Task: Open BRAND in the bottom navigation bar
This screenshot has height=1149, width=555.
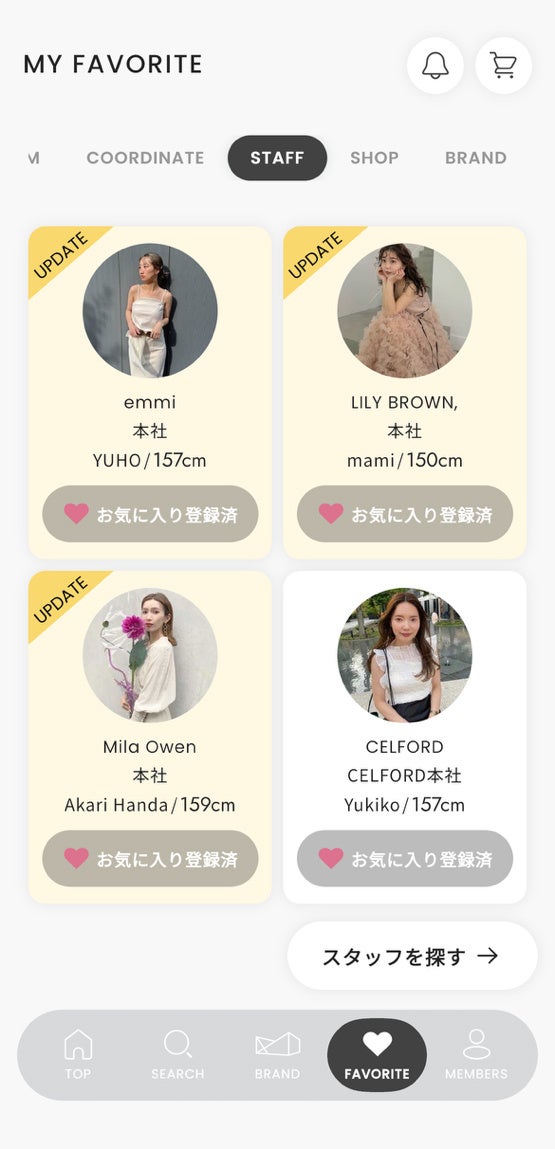Action: (277, 1055)
